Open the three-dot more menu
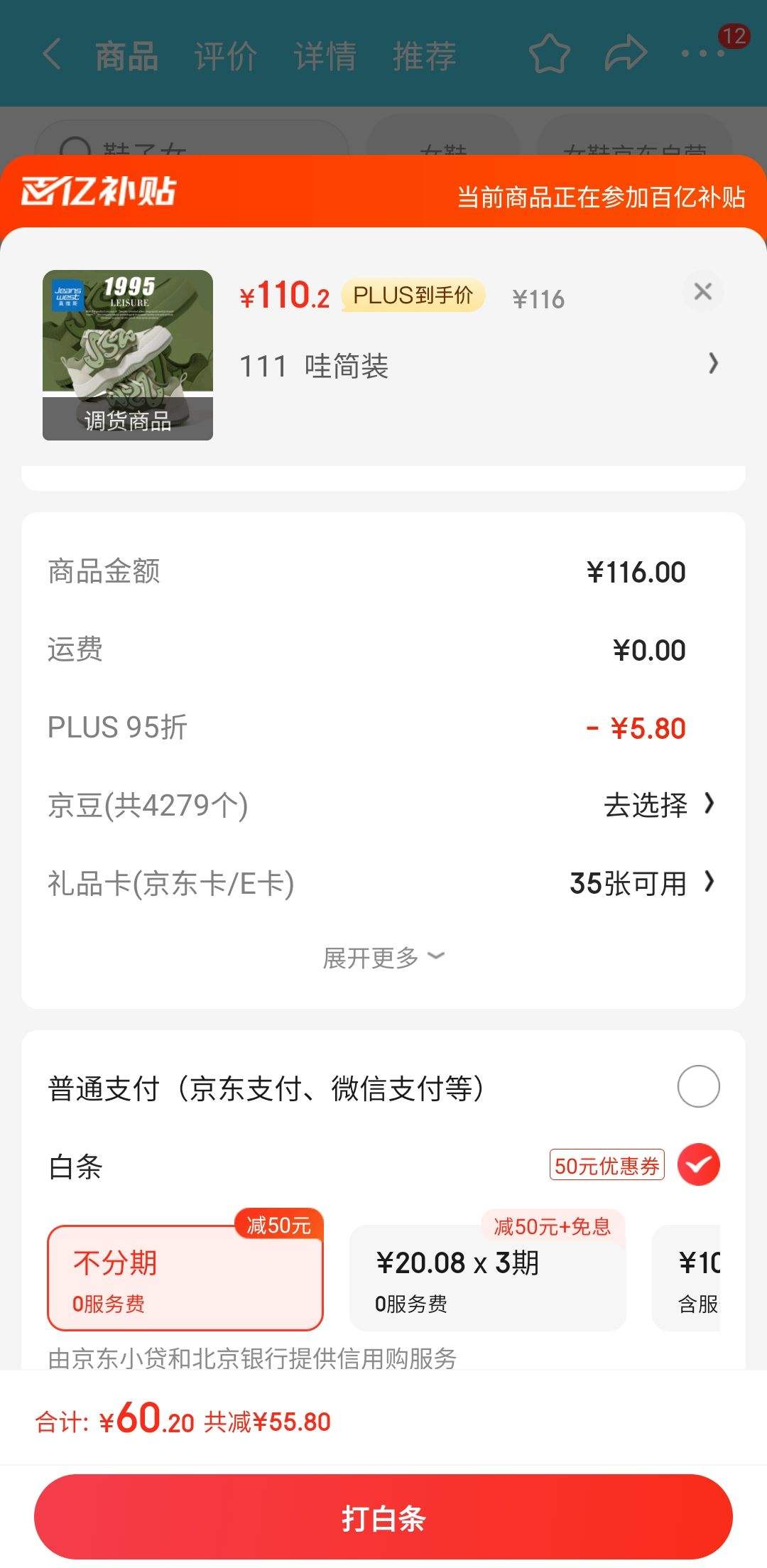767x1568 pixels. point(703,55)
